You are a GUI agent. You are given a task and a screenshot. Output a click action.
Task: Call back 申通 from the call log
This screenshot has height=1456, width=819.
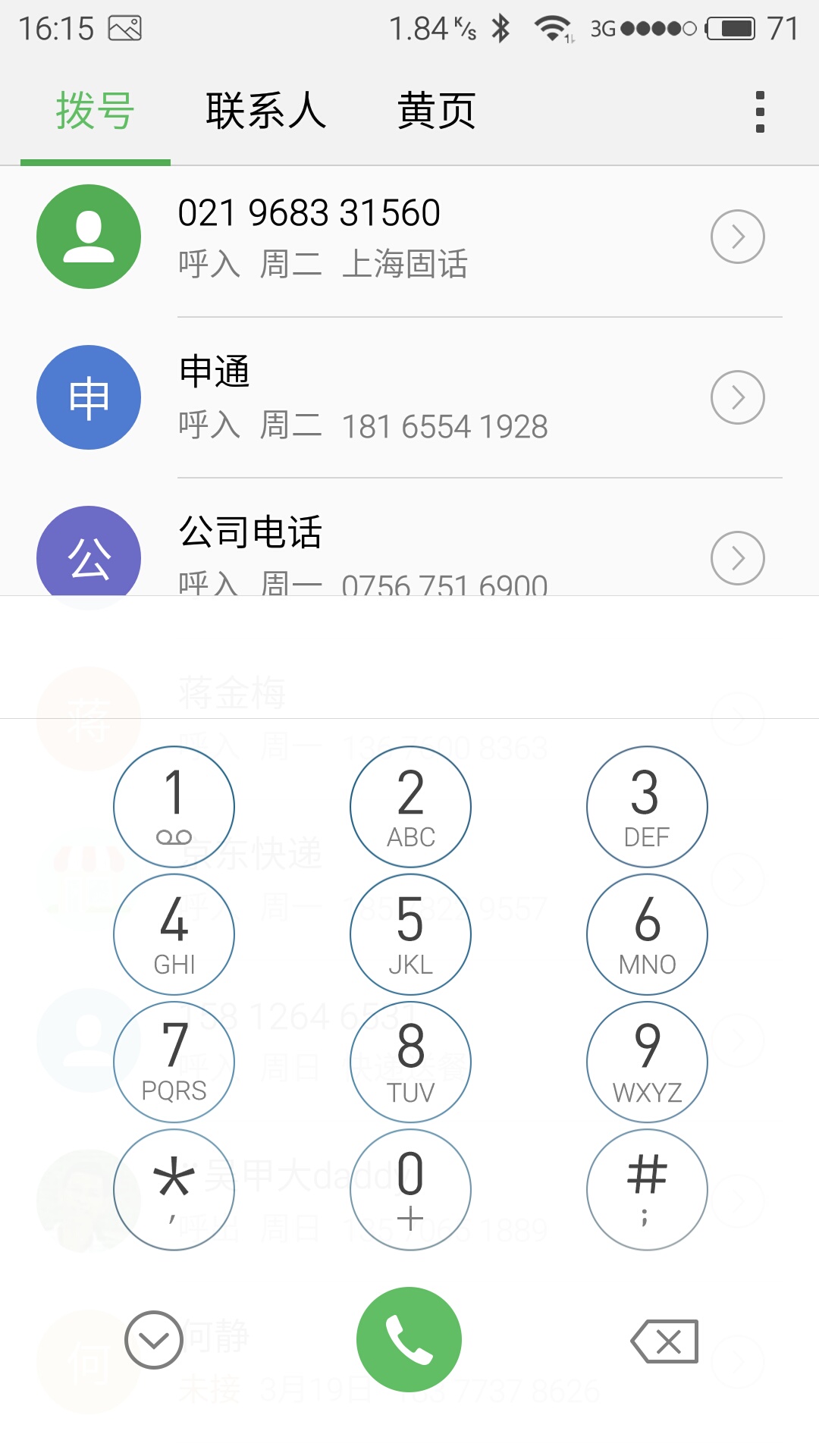point(409,398)
